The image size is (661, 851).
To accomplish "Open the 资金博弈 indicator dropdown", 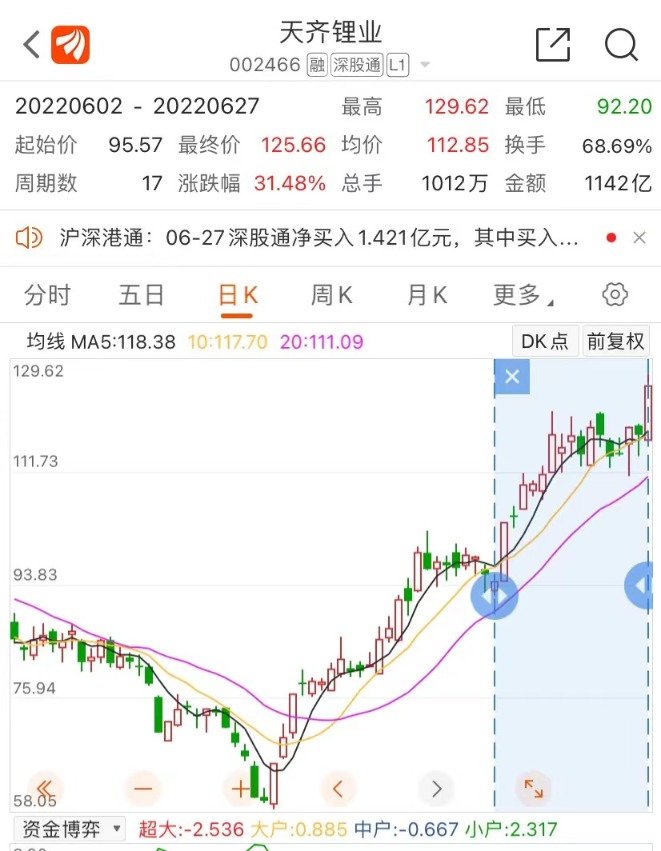I will click(x=70, y=829).
